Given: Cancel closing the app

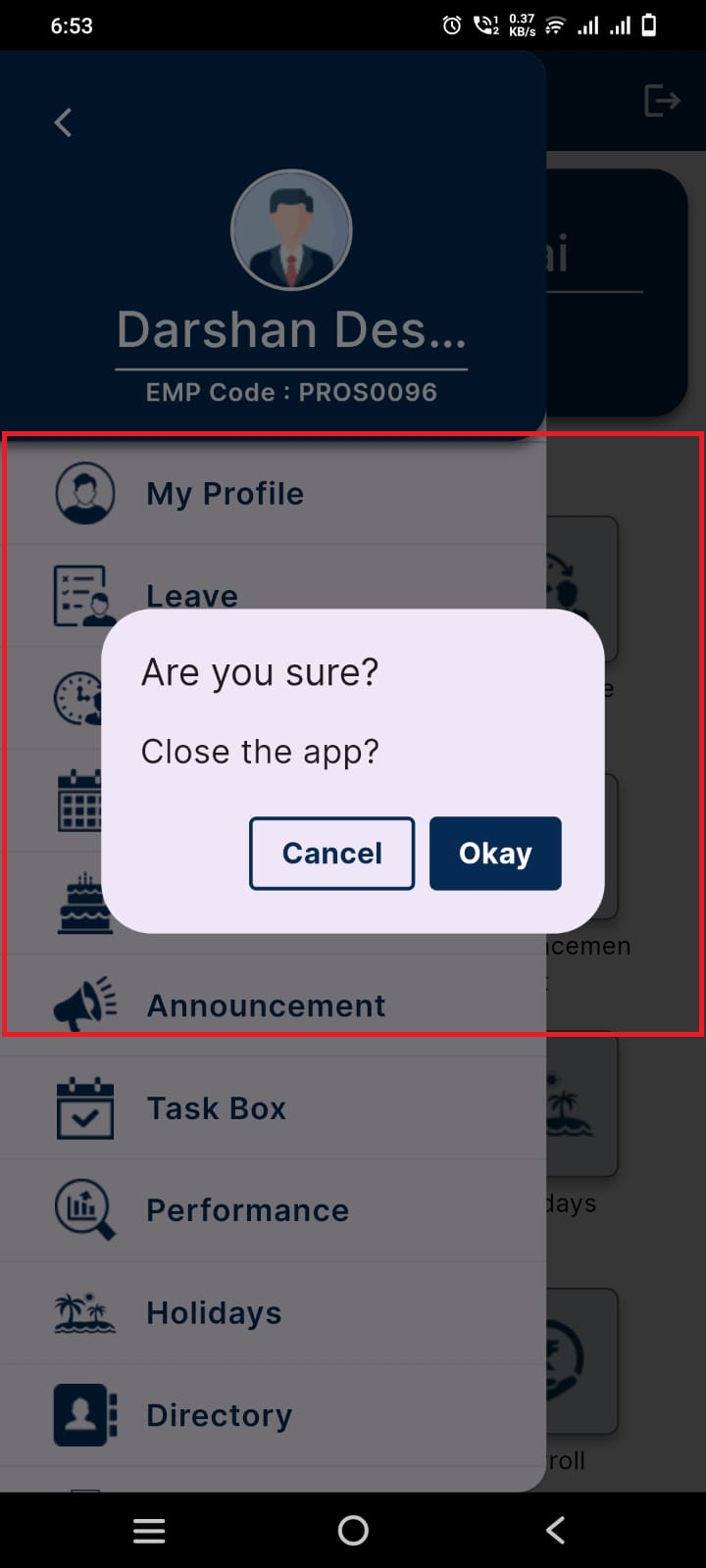Looking at the screenshot, I should (331, 853).
